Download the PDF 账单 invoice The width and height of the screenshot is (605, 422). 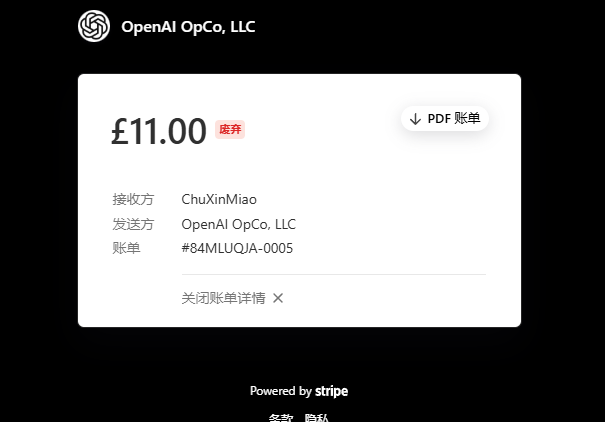(x=445, y=118)
